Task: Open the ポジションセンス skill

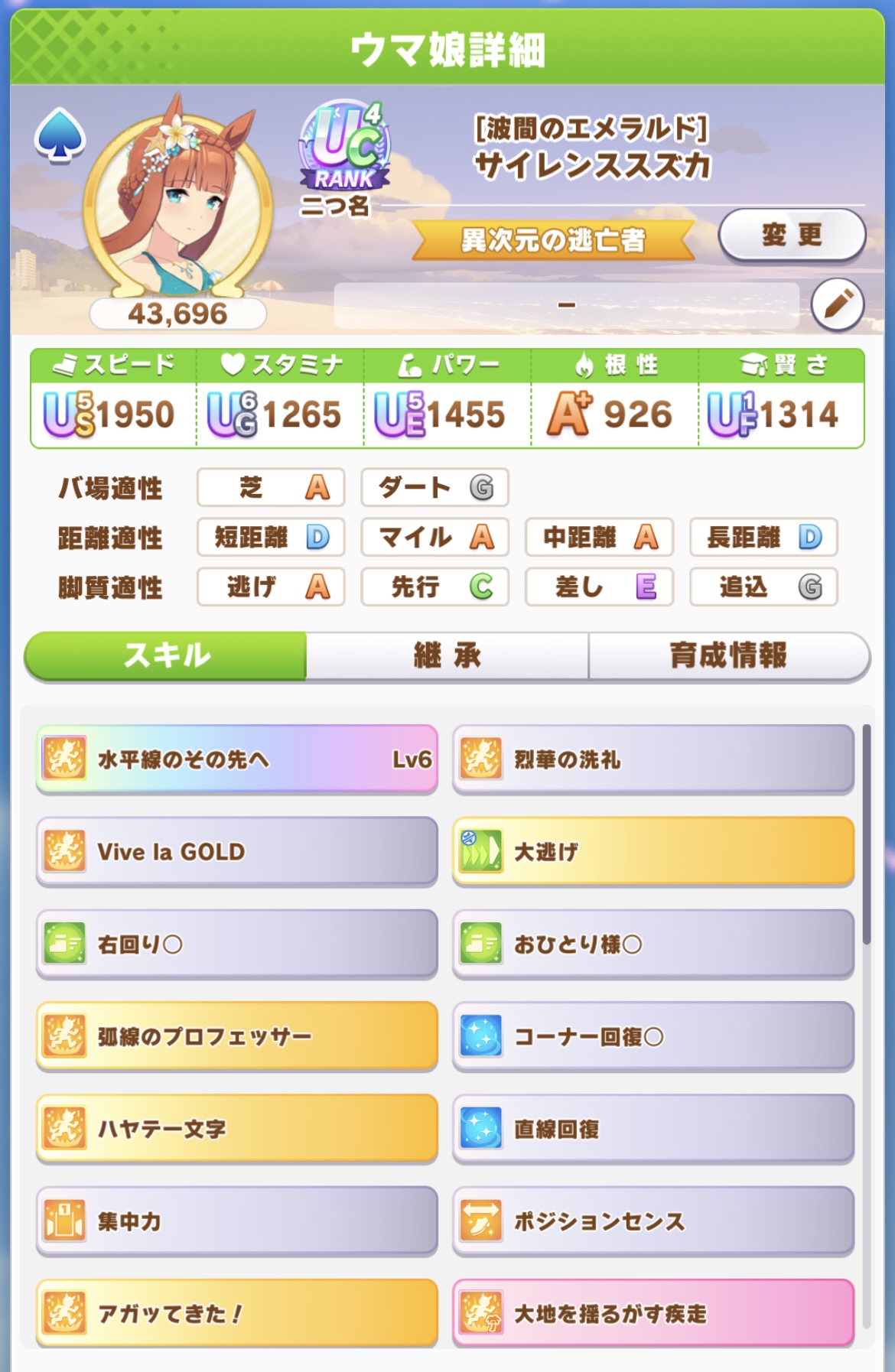Action: click(653, 1221)
